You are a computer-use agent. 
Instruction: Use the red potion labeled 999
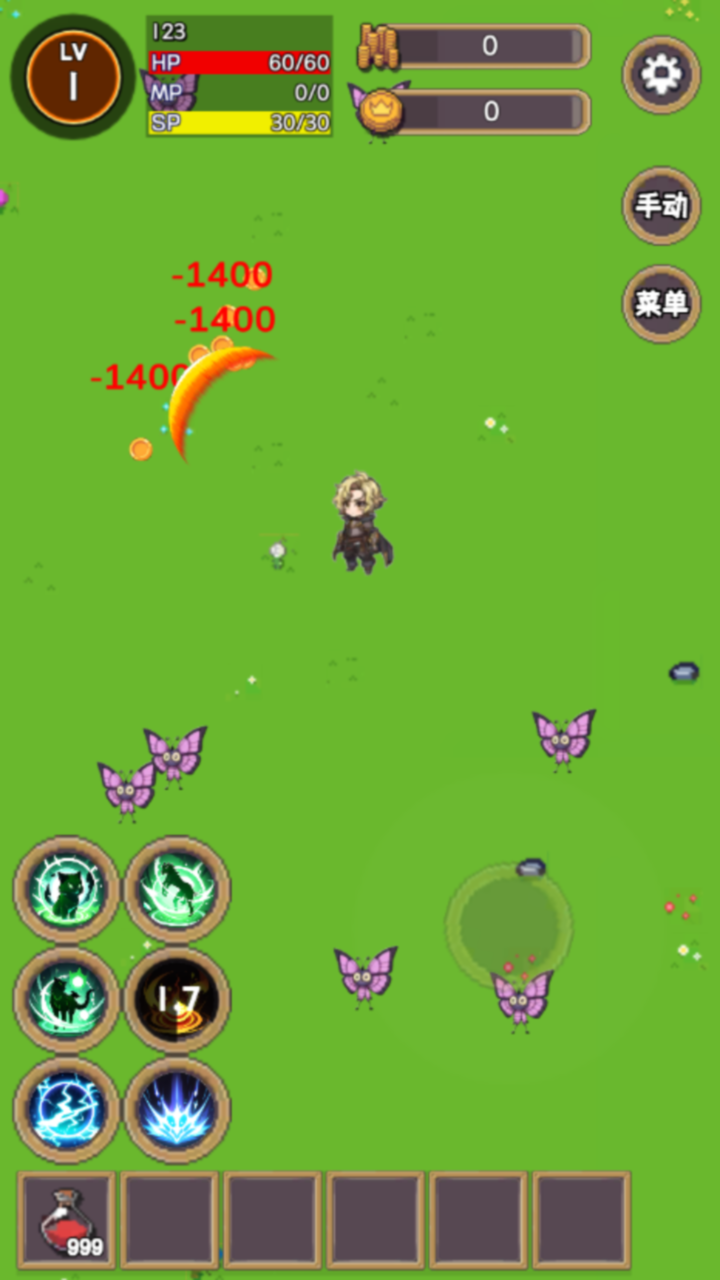67,1220
